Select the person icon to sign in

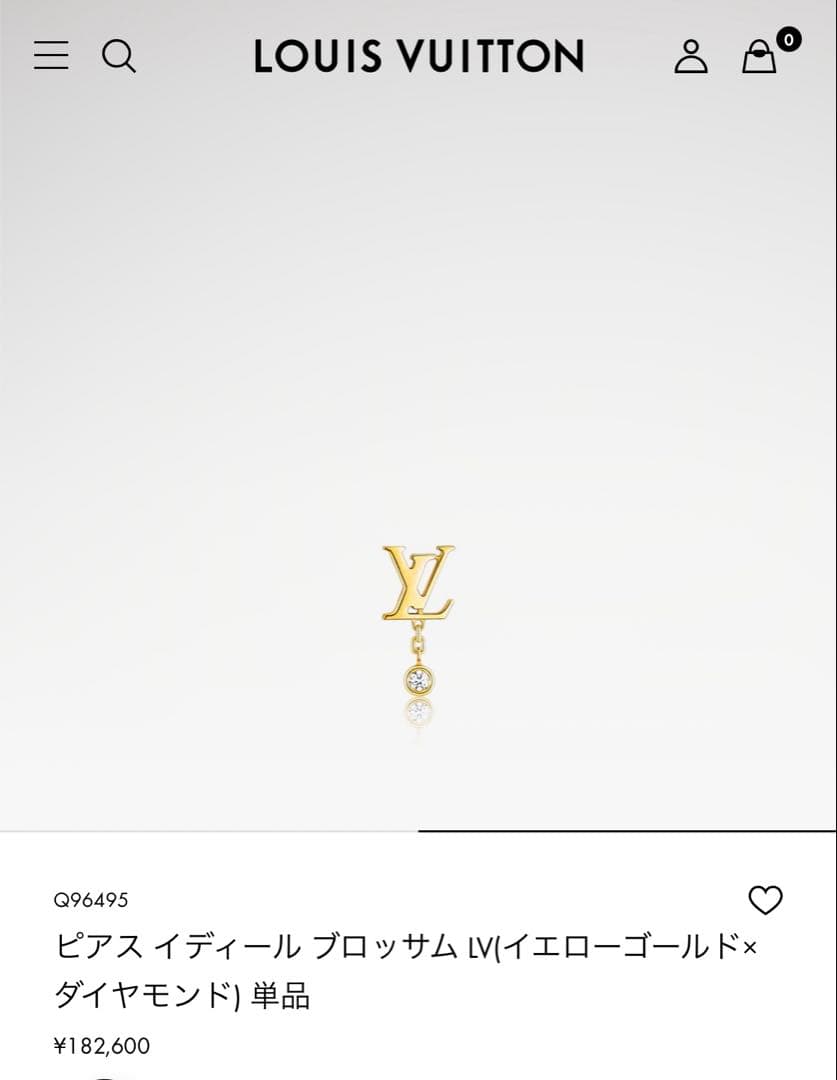(691, 56)
